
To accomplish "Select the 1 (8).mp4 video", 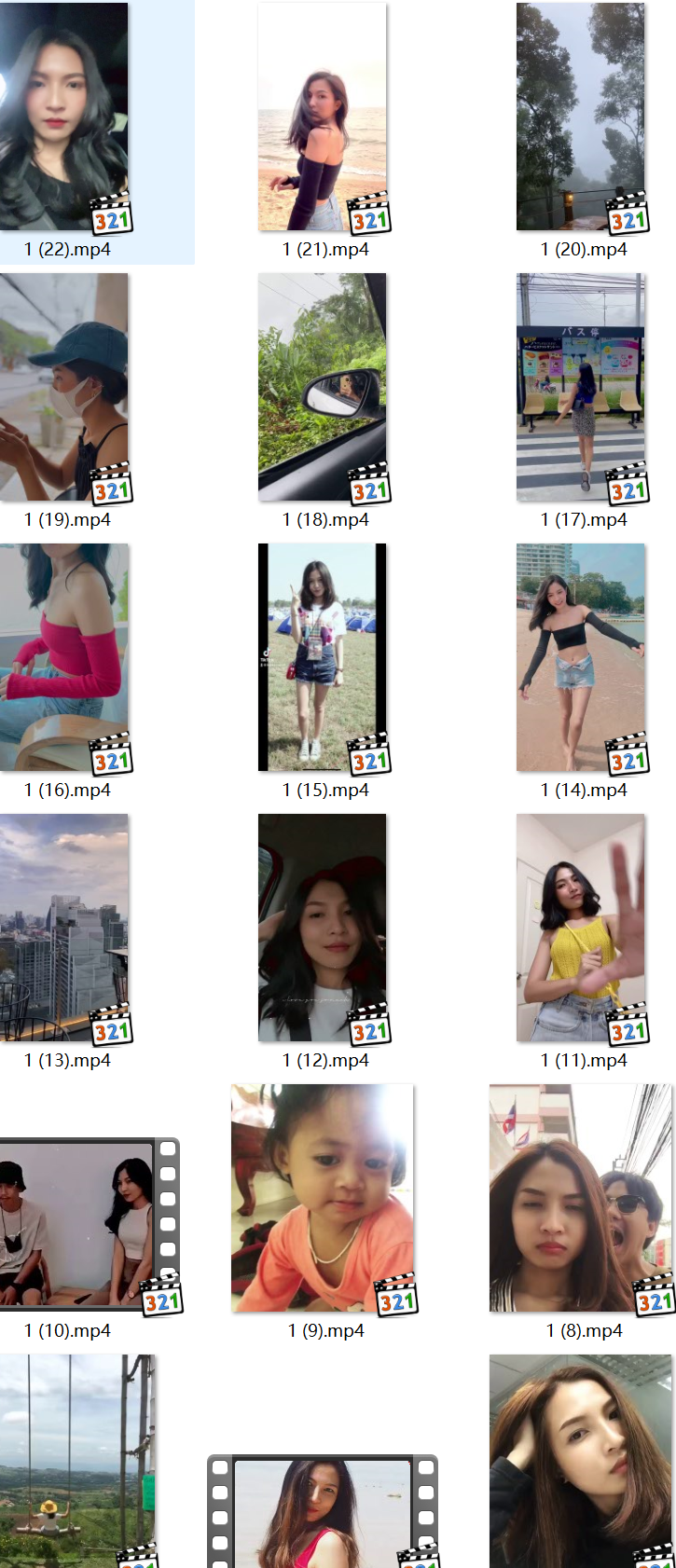I will (580, 1198).
